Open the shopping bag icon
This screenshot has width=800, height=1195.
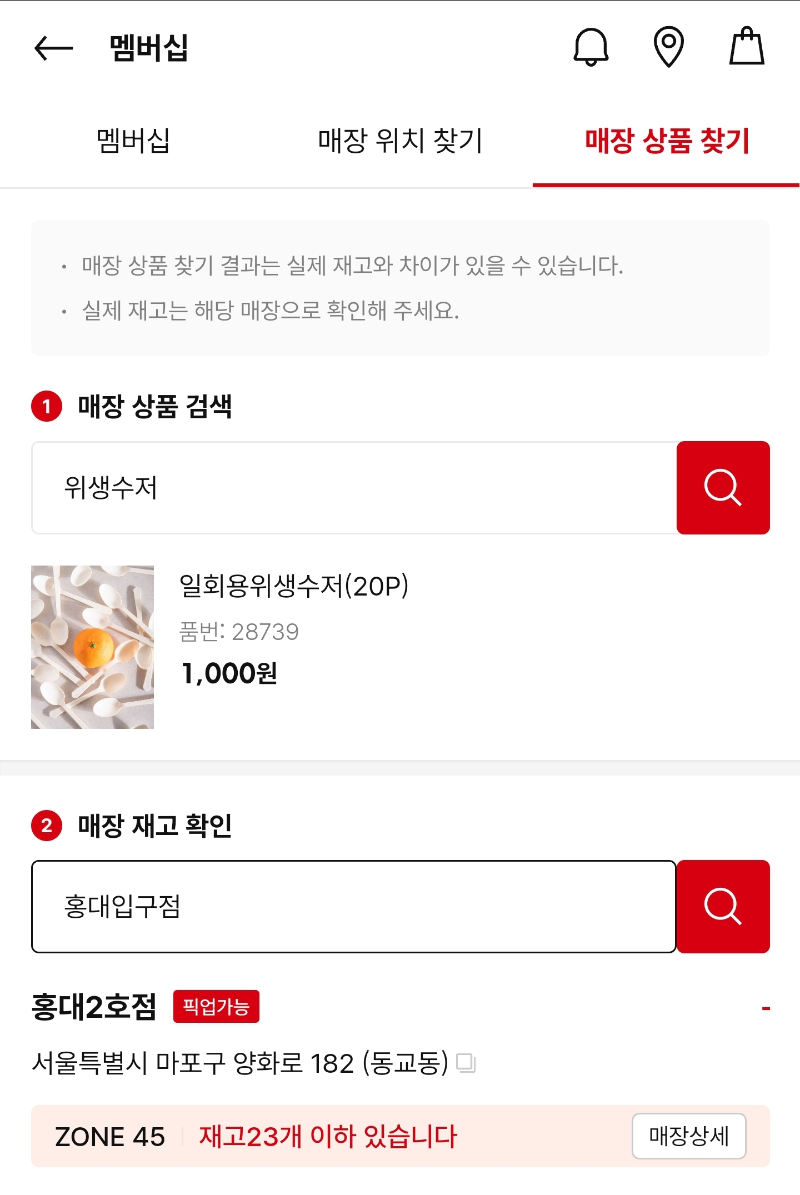pos(747,46)
